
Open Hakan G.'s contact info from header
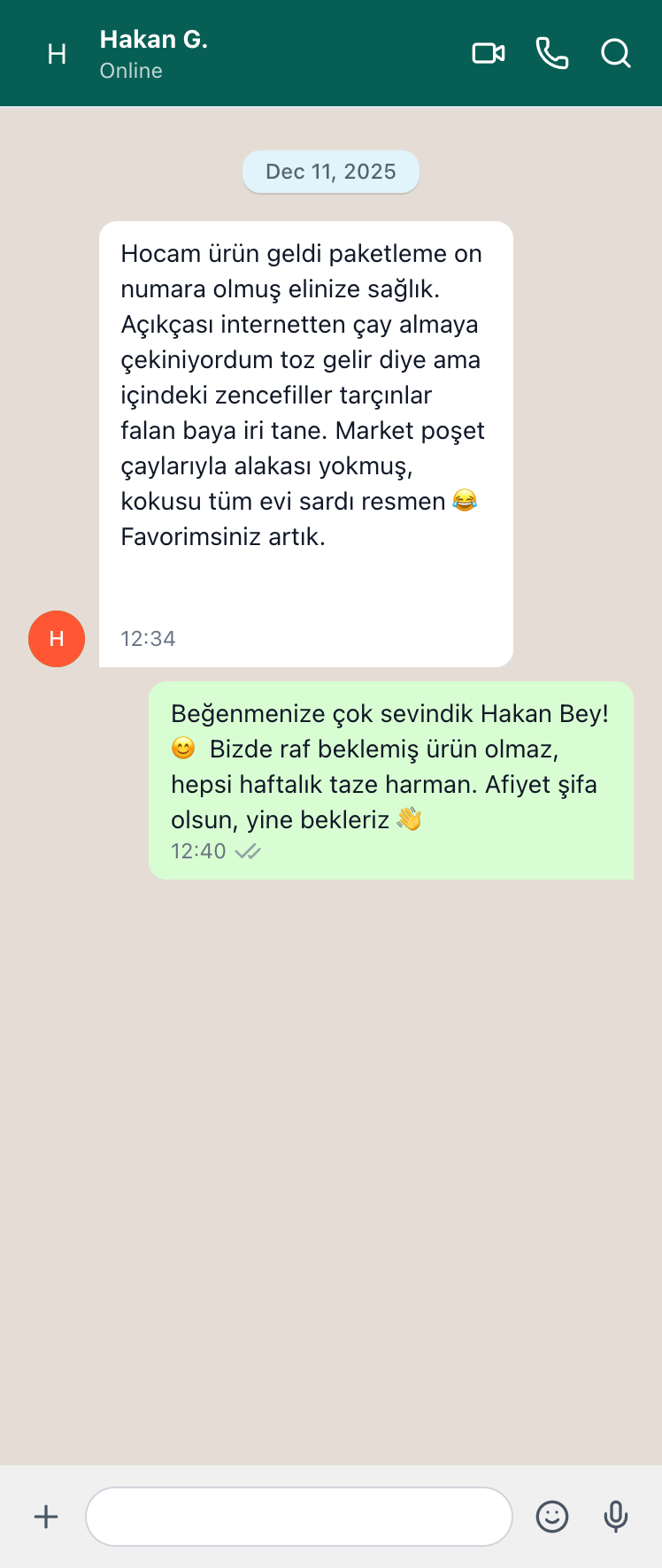(x=154, y=54)
